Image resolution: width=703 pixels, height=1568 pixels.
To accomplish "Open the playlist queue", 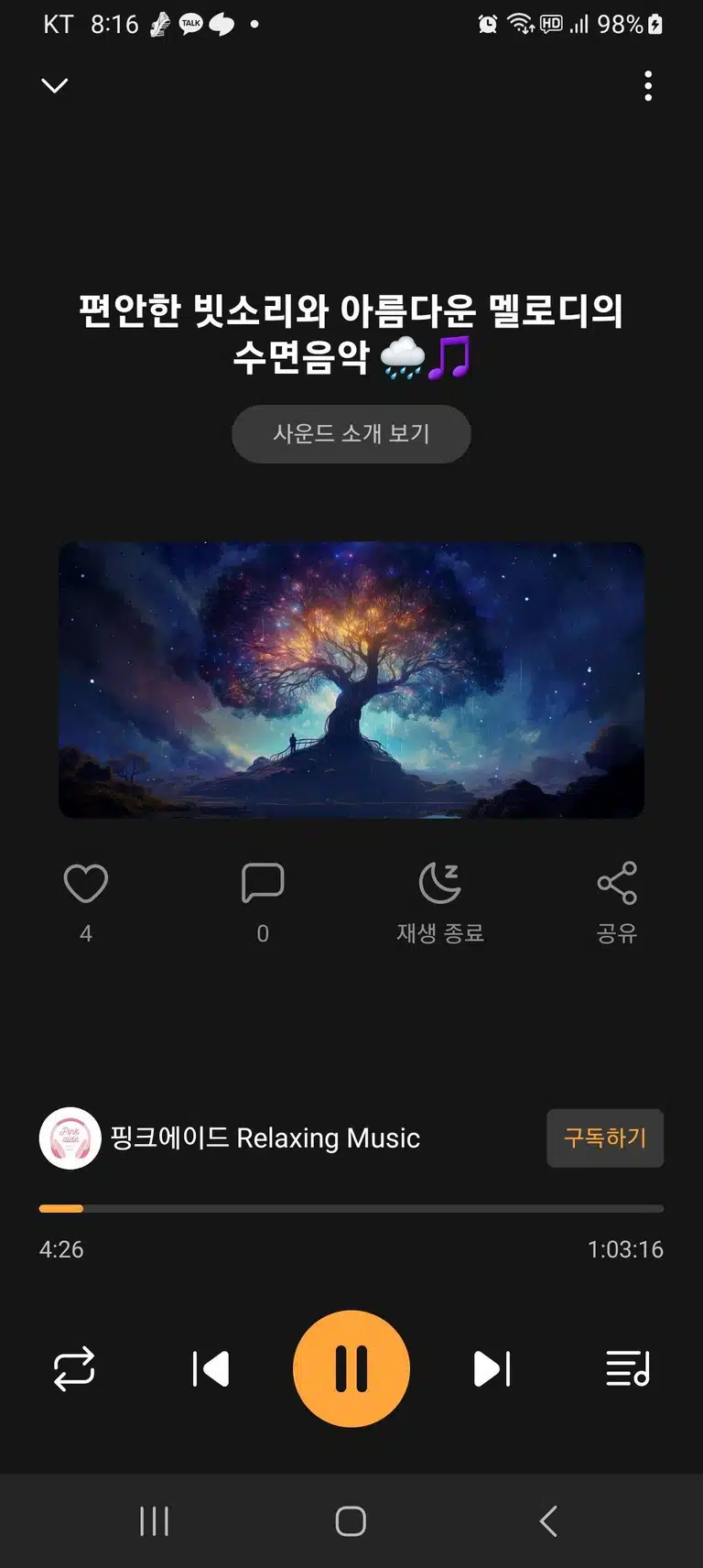I will click(628, 1369).
